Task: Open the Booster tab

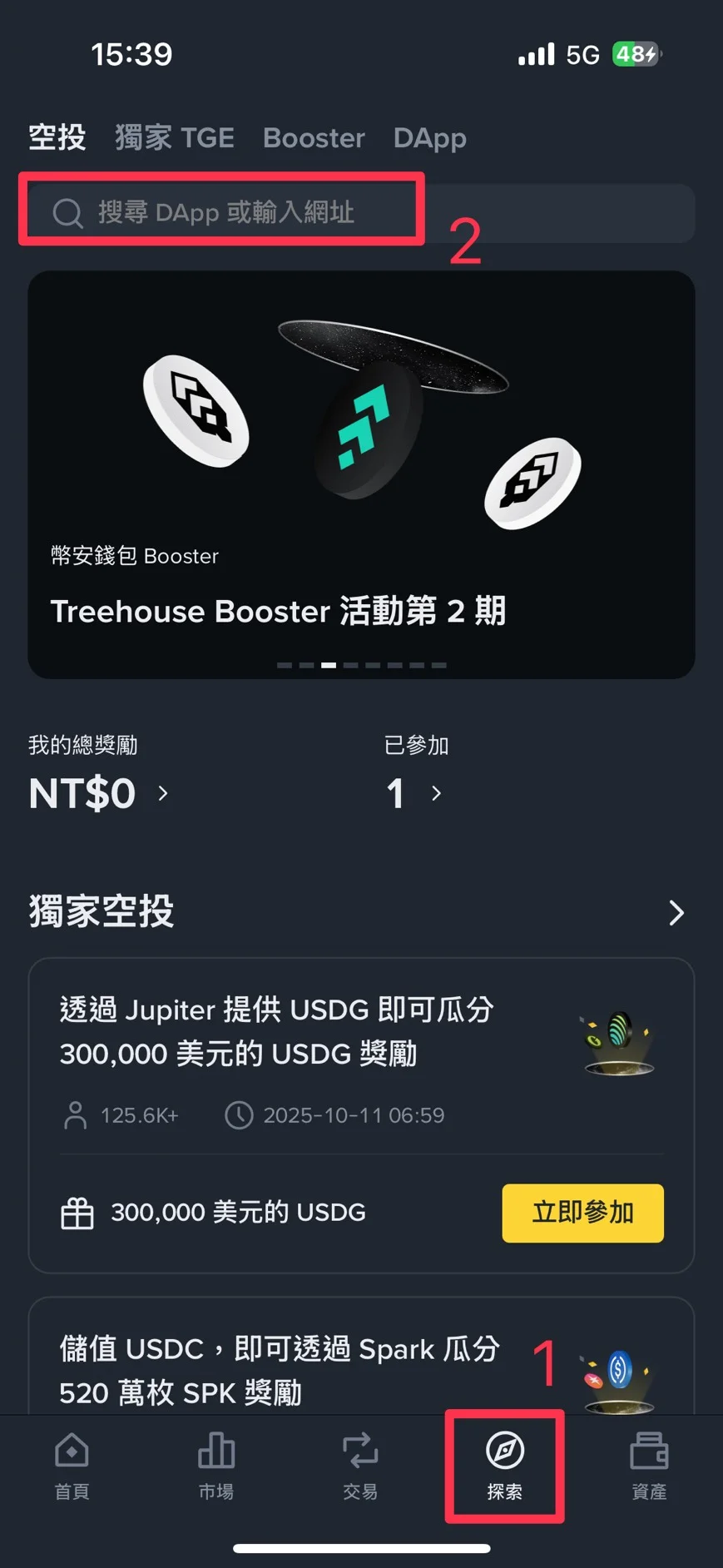Action: [313, 138]
